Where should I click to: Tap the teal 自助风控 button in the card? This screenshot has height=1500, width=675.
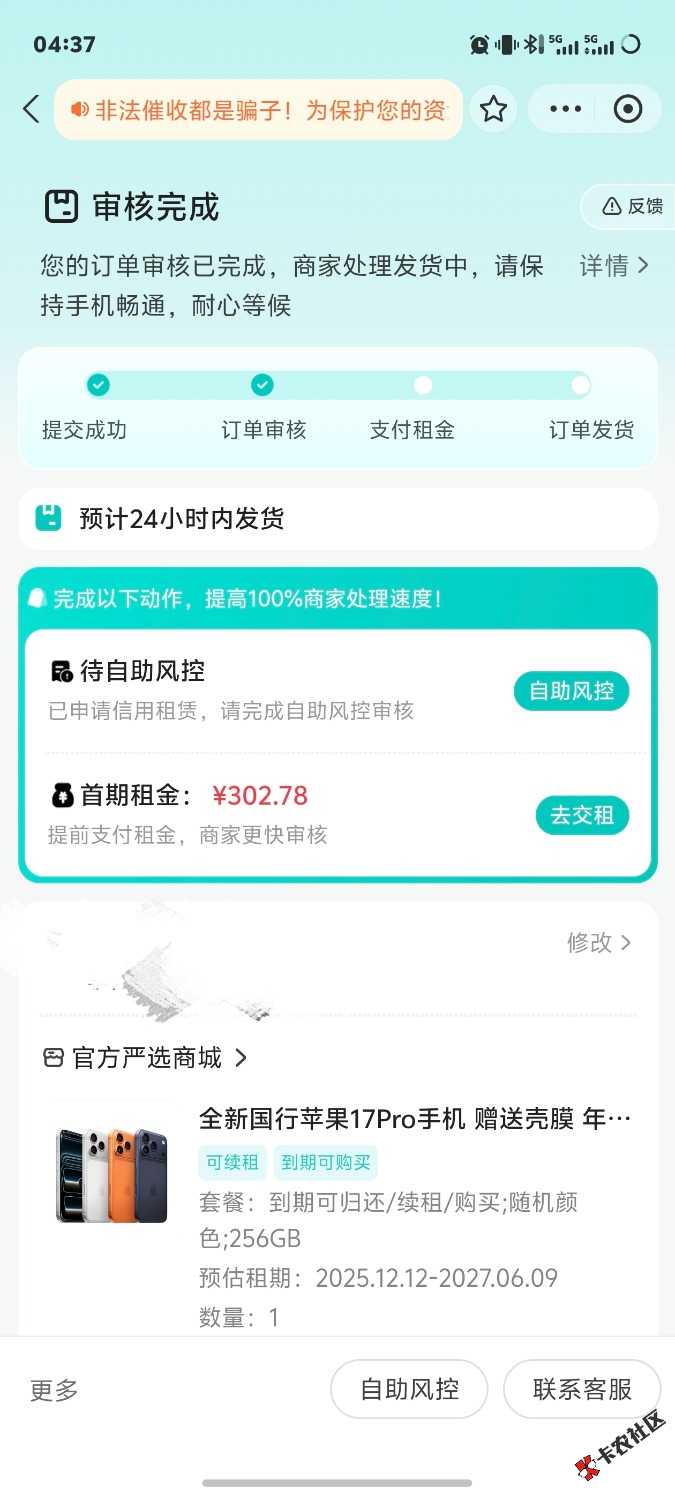pyautogui.click(x=571, y=691)
